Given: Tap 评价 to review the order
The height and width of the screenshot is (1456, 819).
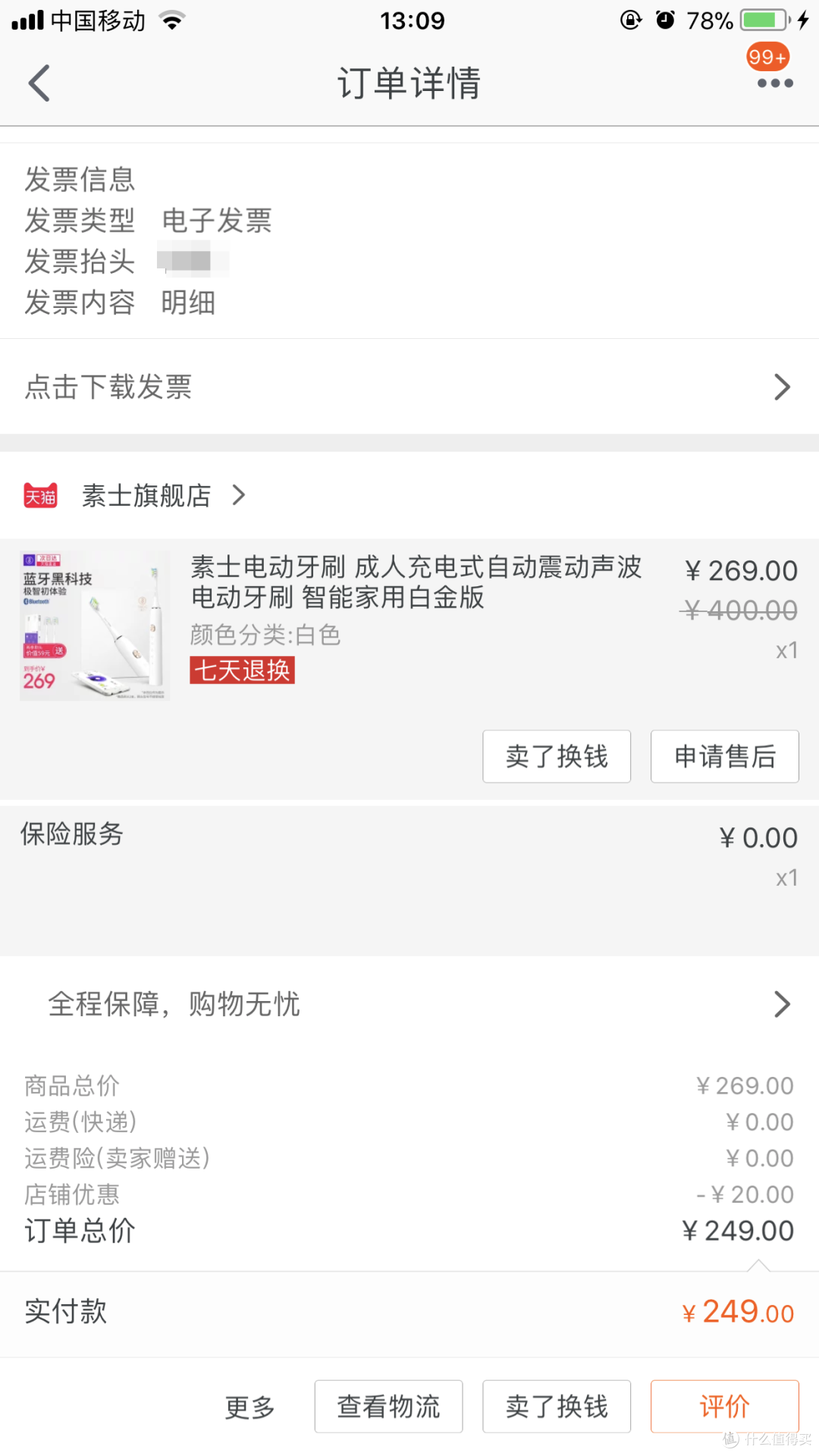Looking at the screenshot, I should [x=725, y=1407].
